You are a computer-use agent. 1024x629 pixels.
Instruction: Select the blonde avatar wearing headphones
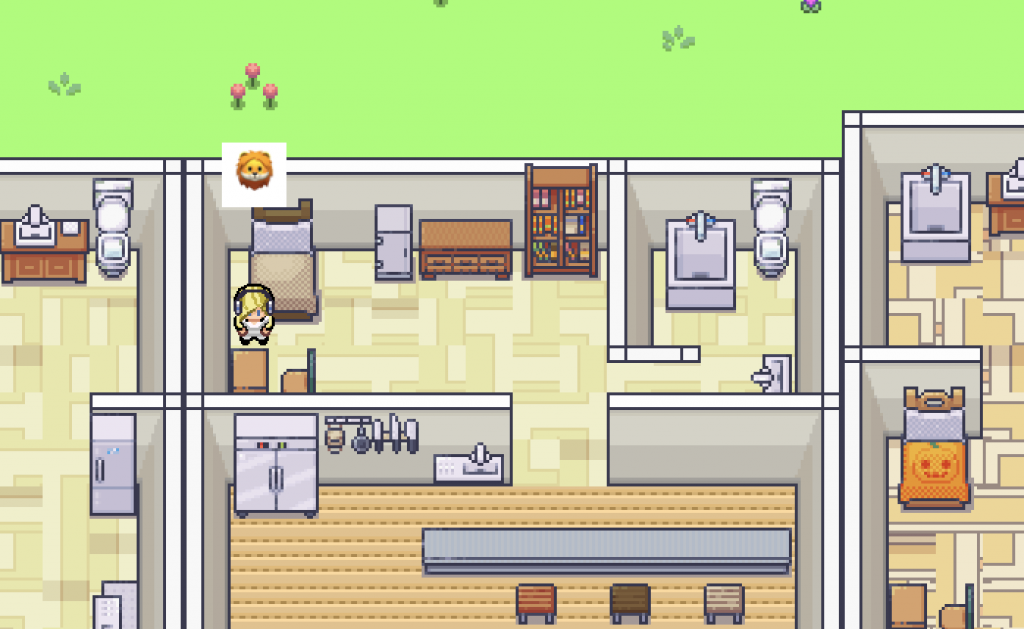[x=253, y=314]
